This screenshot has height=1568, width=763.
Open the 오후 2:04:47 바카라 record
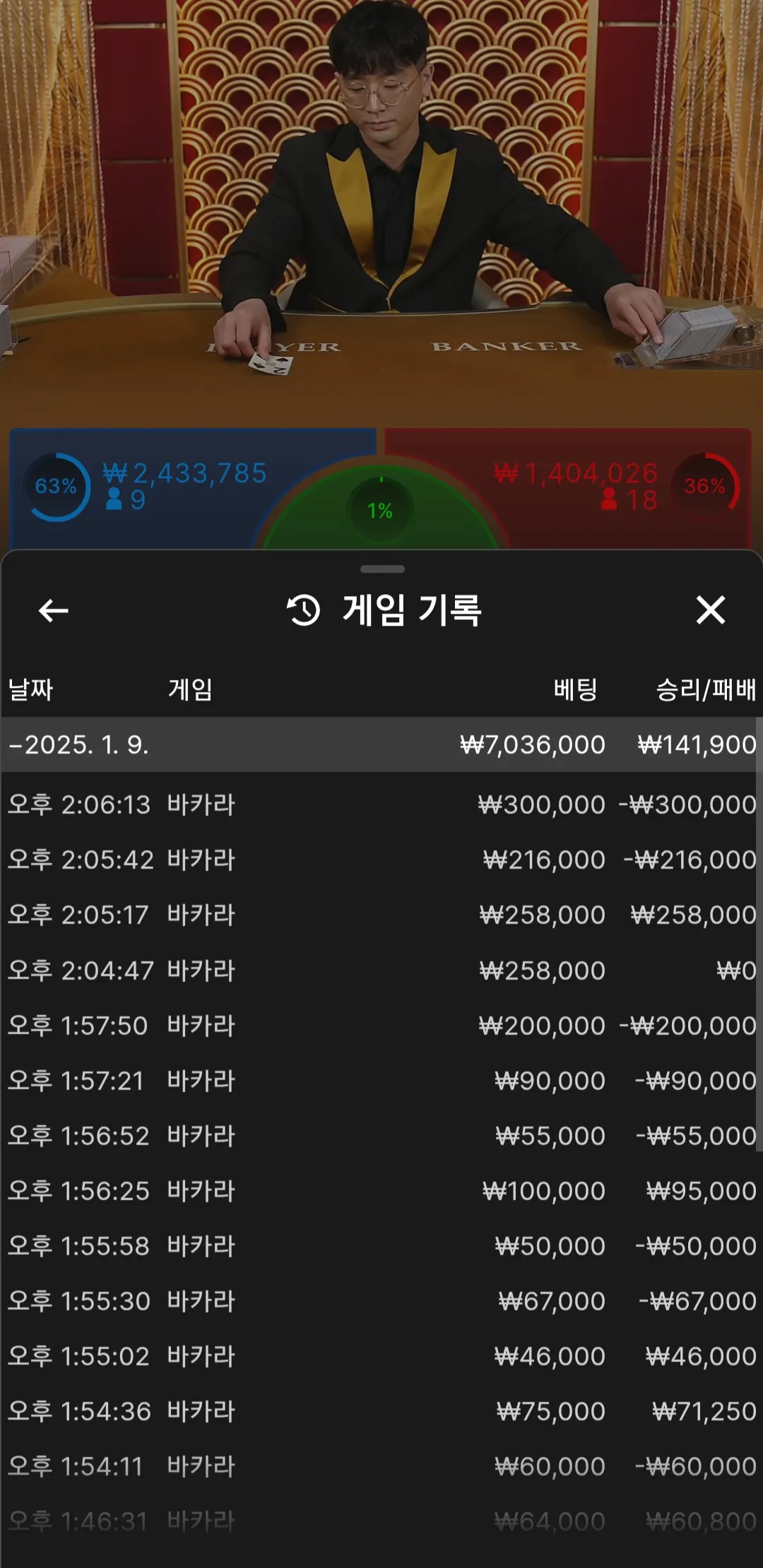pos(381,970)
